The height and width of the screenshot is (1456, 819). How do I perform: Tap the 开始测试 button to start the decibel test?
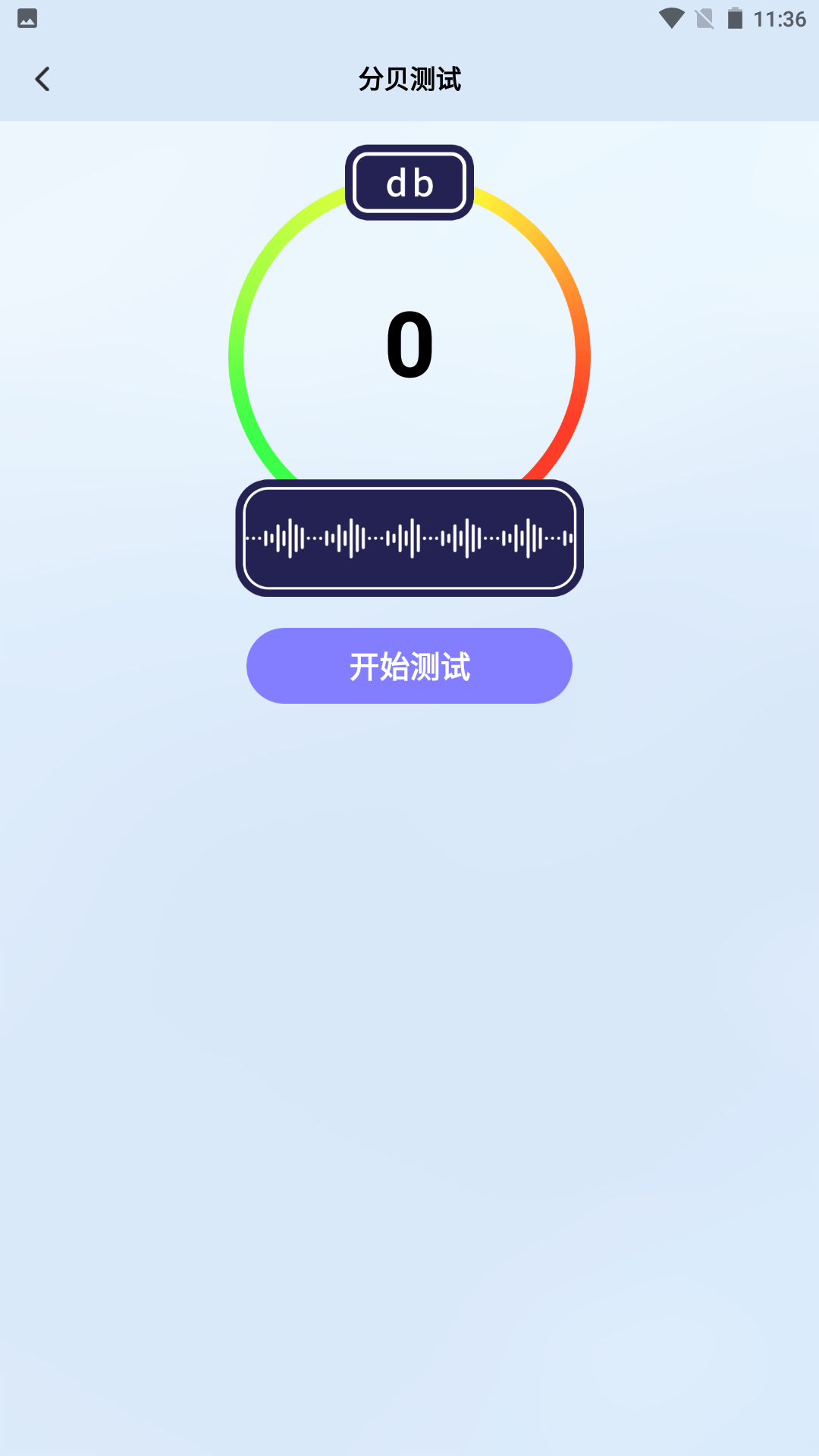pos(409,666)
